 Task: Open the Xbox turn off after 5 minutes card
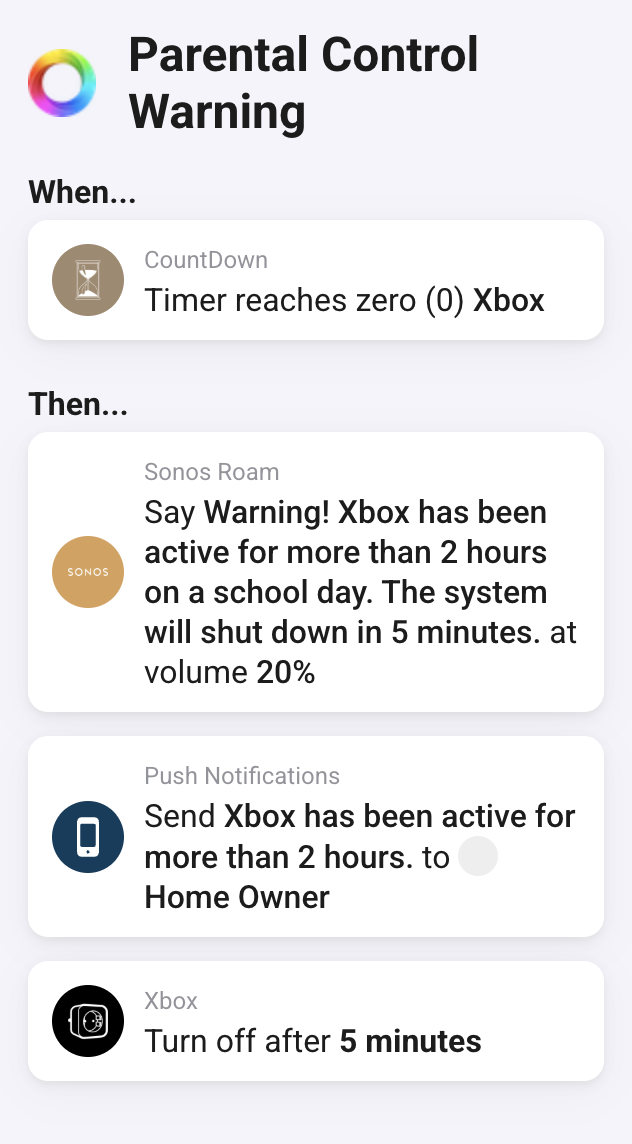(316, 1021)
